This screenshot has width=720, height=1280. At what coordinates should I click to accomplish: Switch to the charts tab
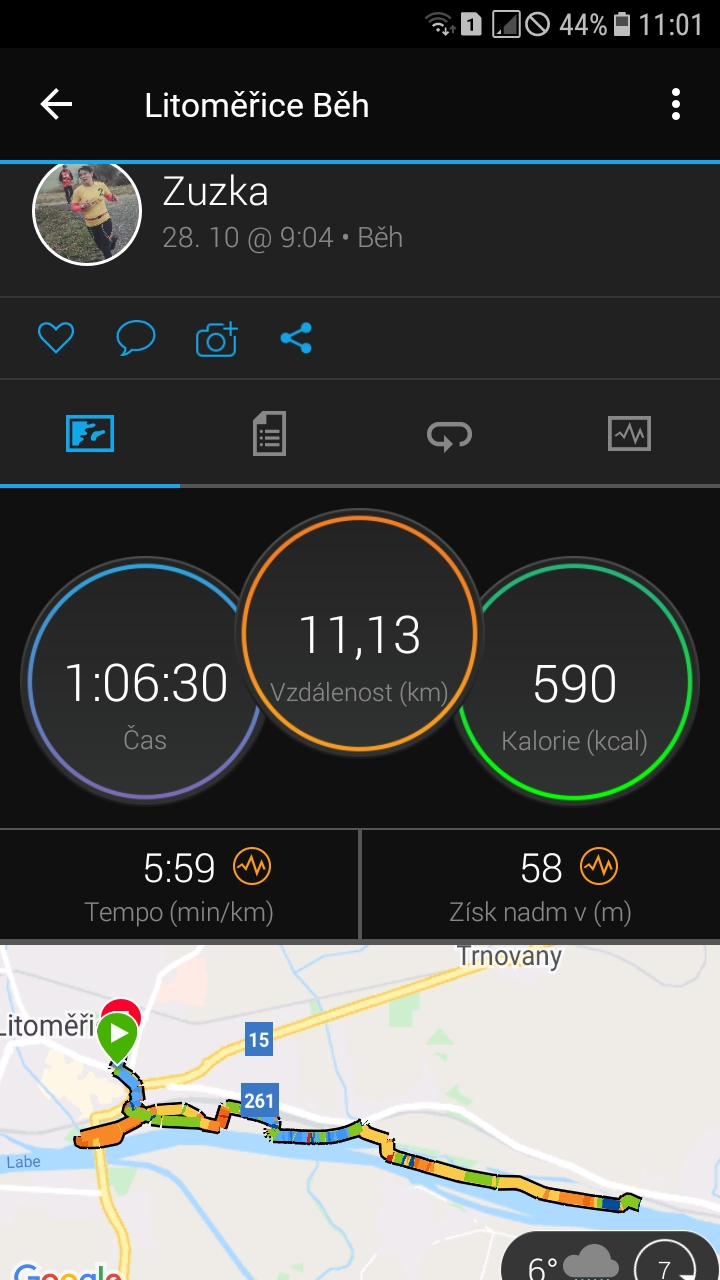629,434
